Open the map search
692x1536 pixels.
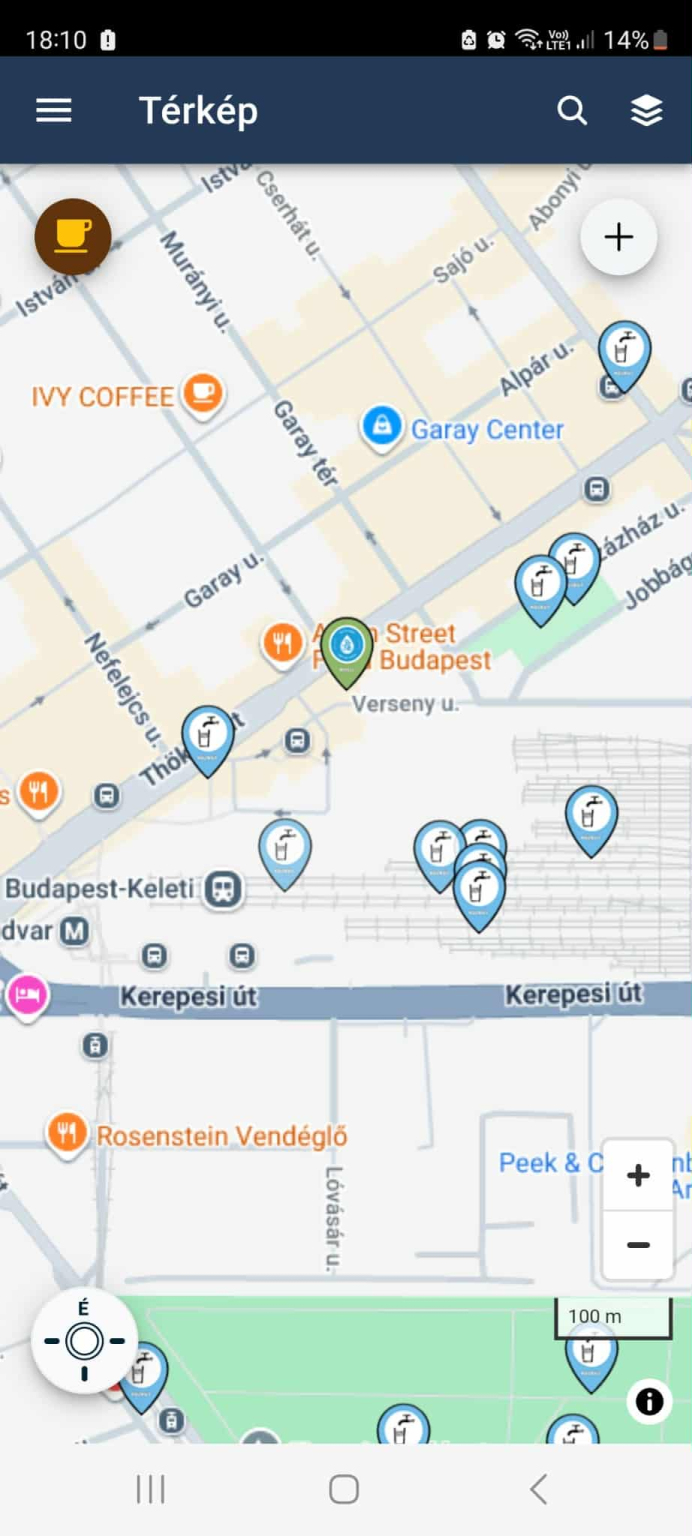tap(572, 110)
